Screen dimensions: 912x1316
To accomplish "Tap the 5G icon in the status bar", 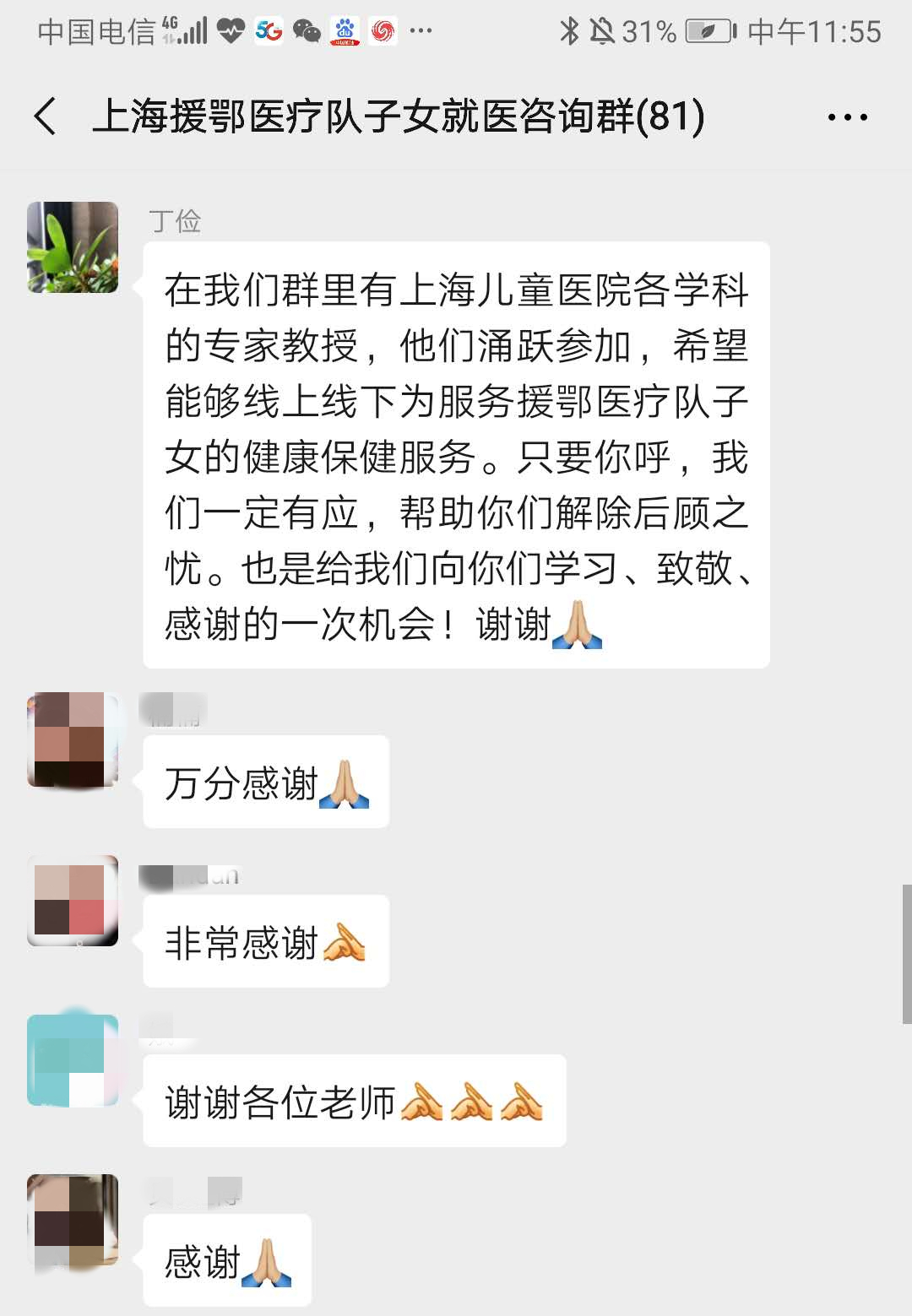I will point(269,30).
